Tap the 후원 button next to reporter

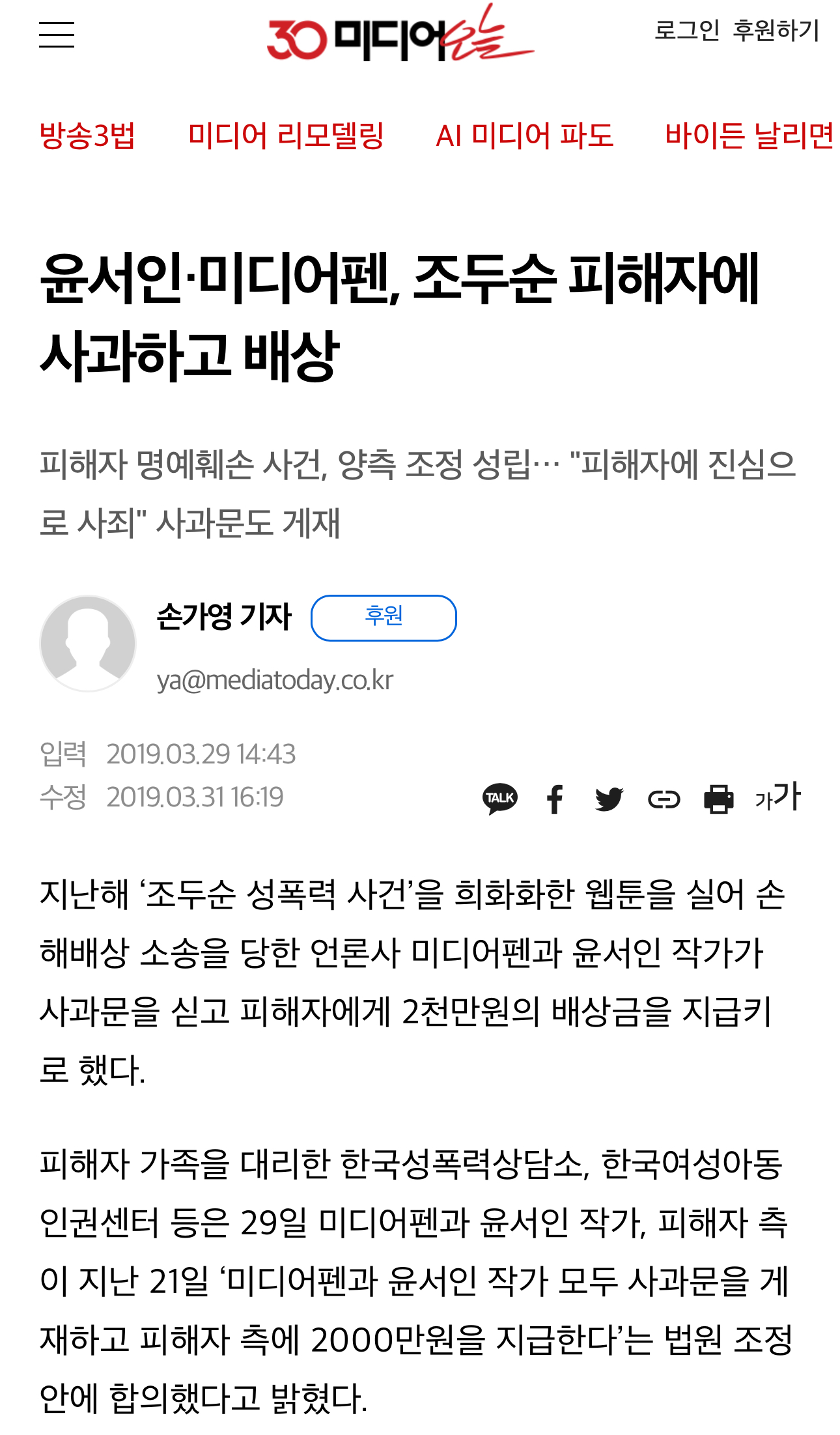[384, 618]
